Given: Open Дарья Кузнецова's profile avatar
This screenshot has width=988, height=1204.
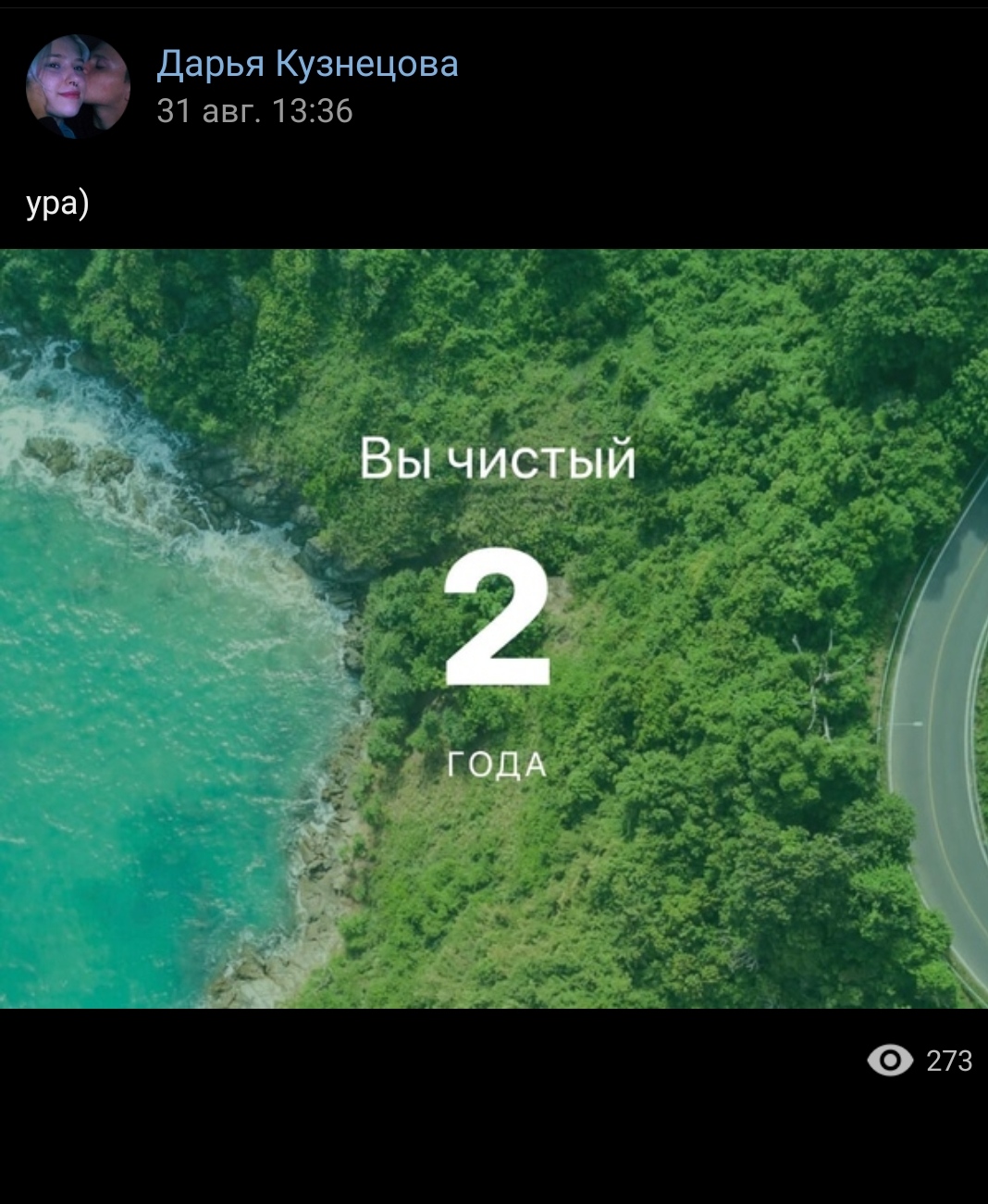Looking at the screenshot, I should tap(78, 87).
